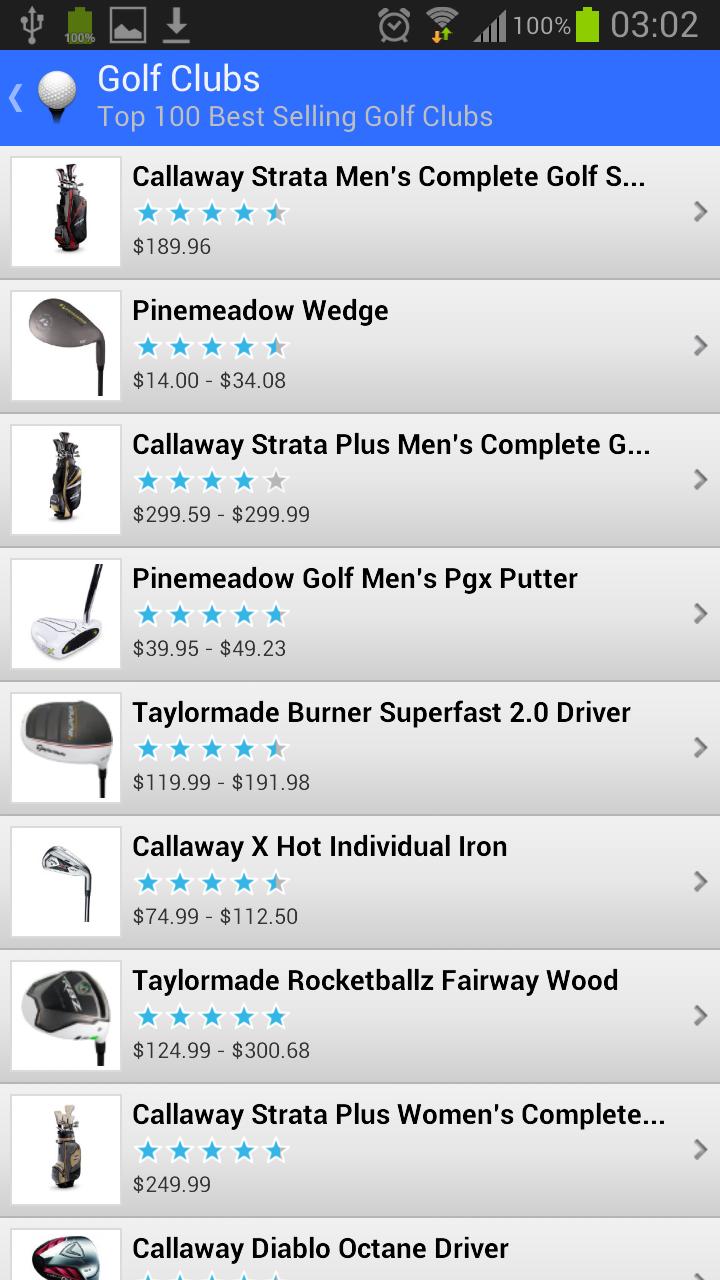Tap the chevron next to Taylormade Burner Superfast Driver

point(700,747)
